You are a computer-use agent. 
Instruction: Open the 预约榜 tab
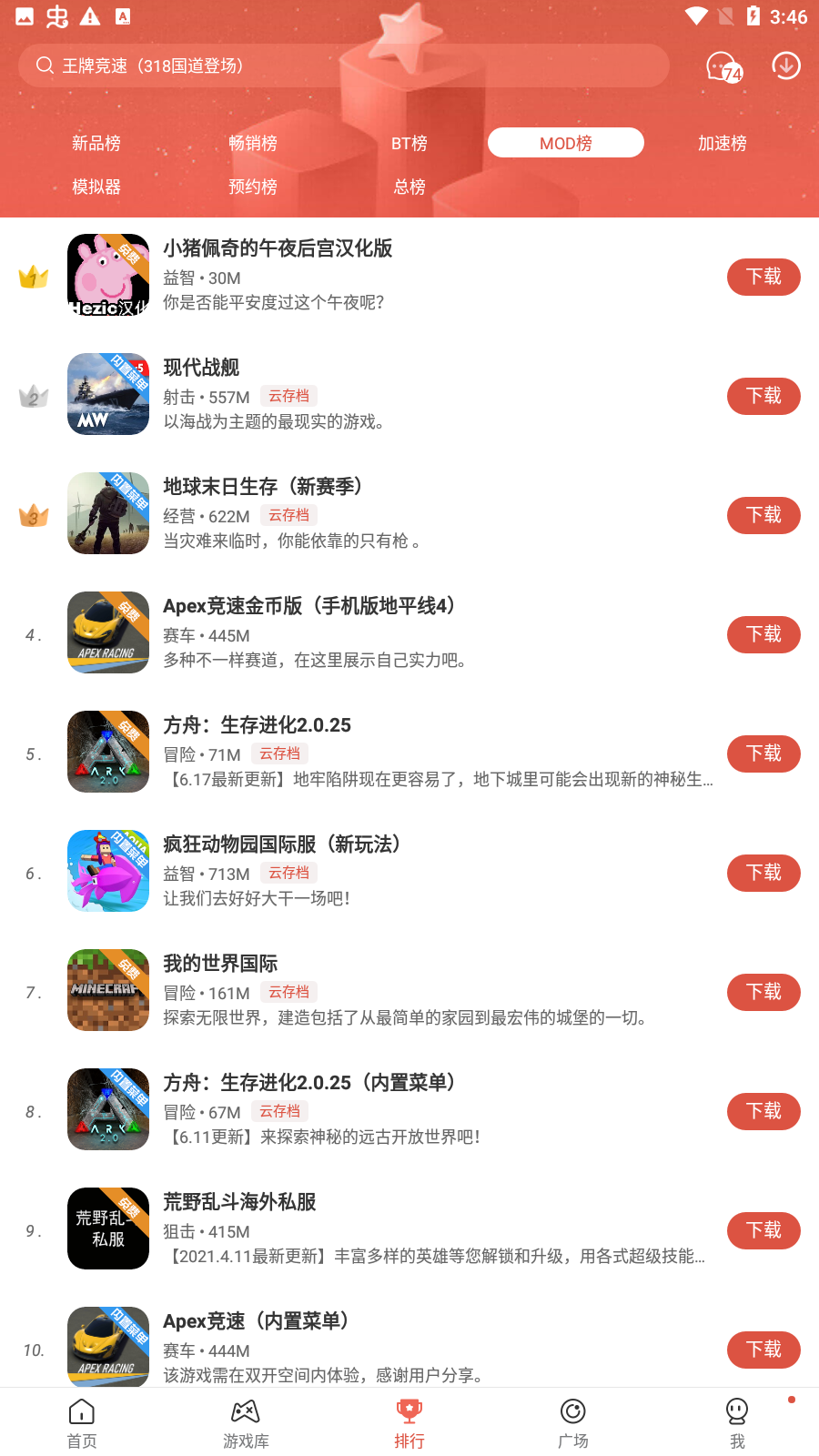pyautogui.click(x=252, y=187)
